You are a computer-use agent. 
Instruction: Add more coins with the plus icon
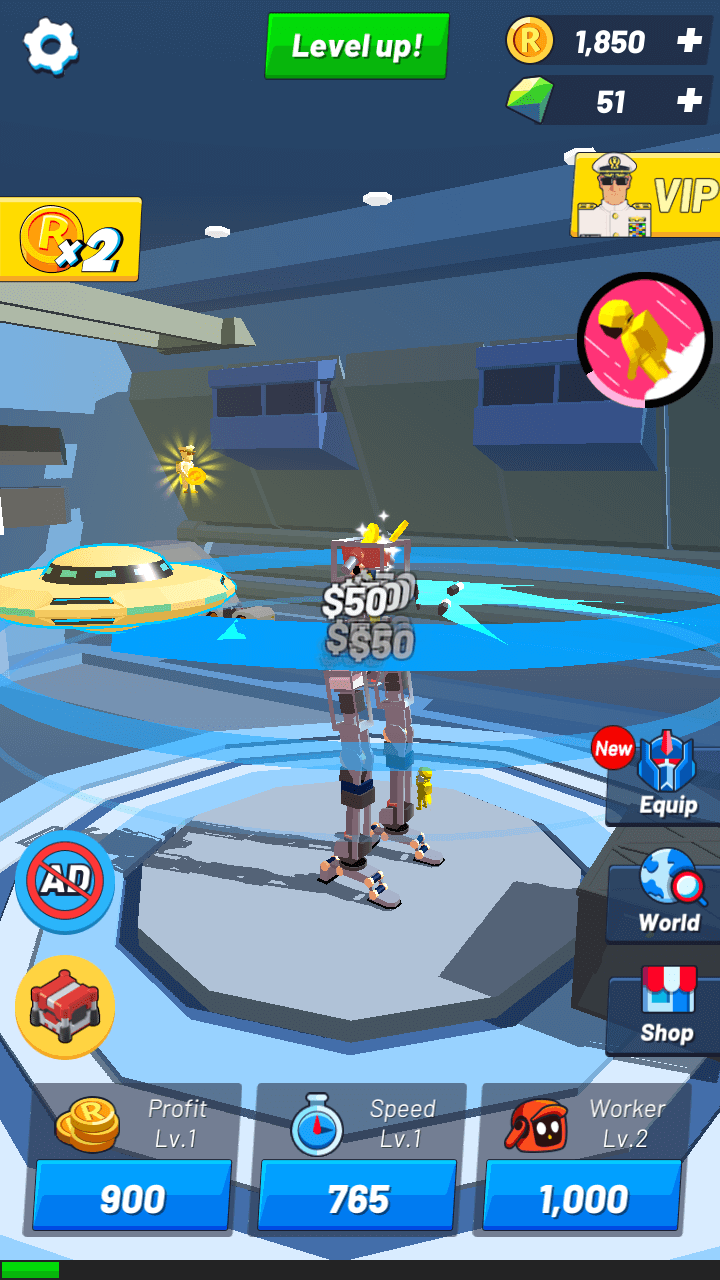pos(689,42)
